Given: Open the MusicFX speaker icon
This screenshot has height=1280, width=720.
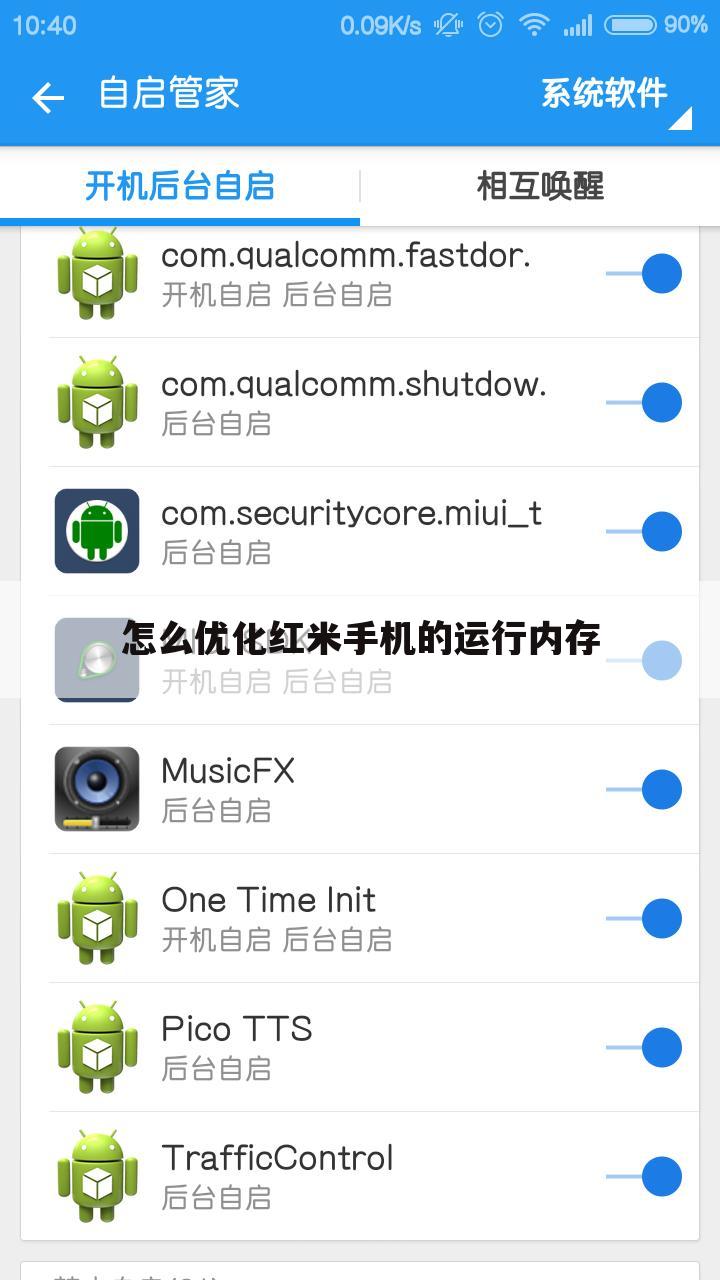Looking at the screenshot, I should 96,789.
